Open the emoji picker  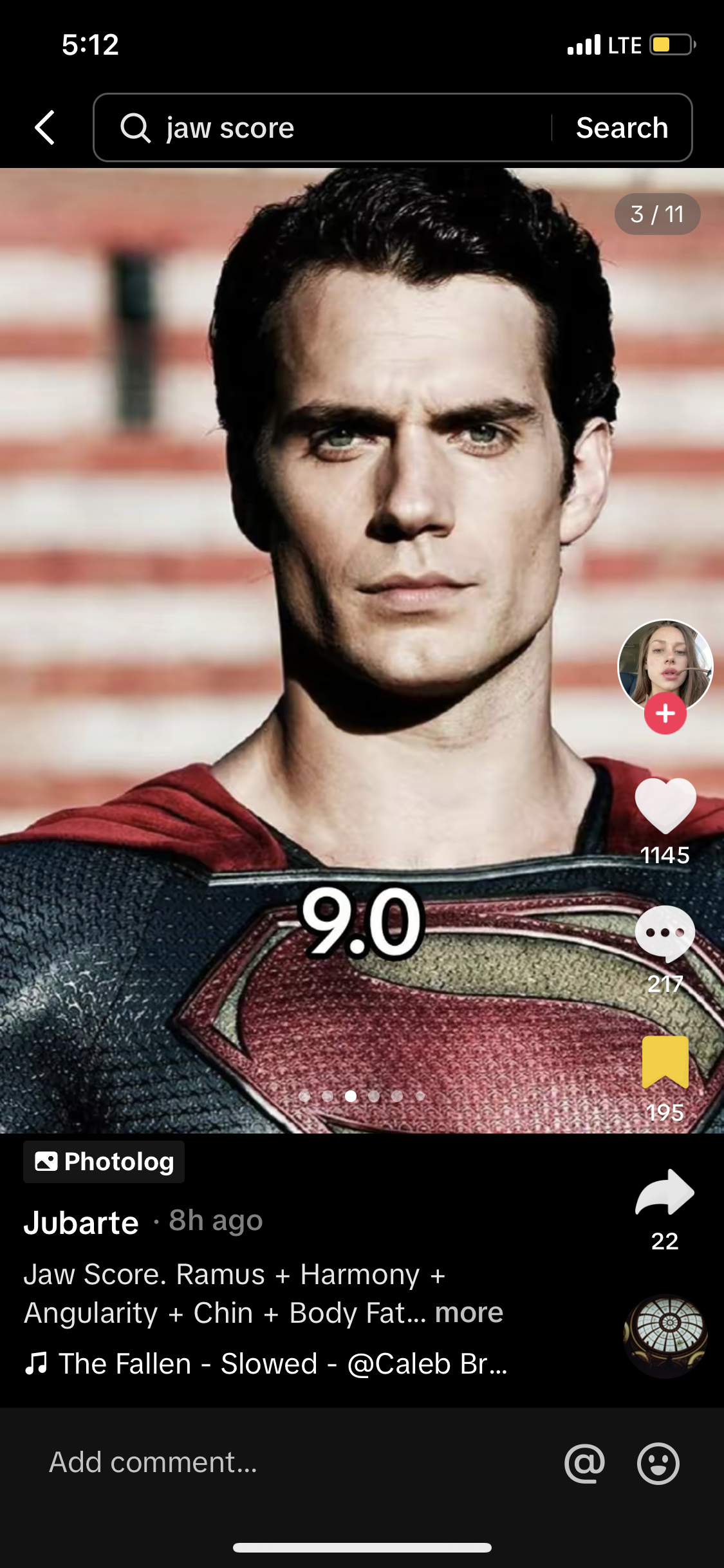(x=658, y=1462)
